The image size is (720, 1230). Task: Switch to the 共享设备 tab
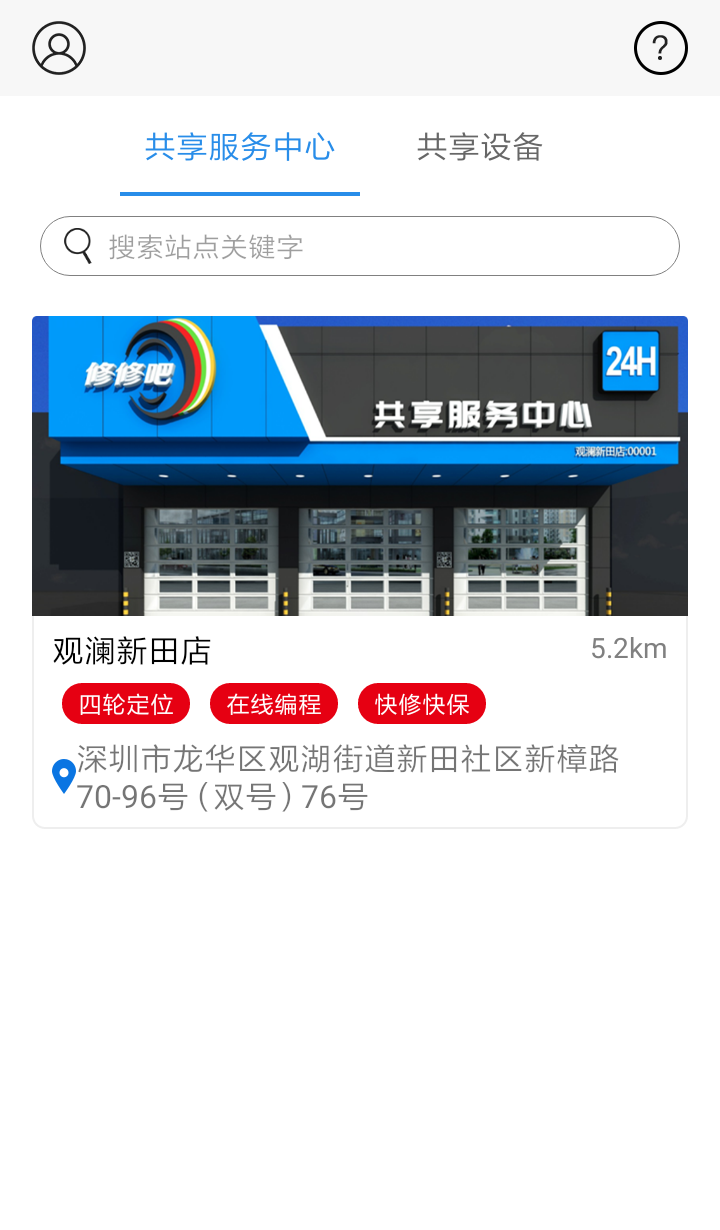click(480, 148)
